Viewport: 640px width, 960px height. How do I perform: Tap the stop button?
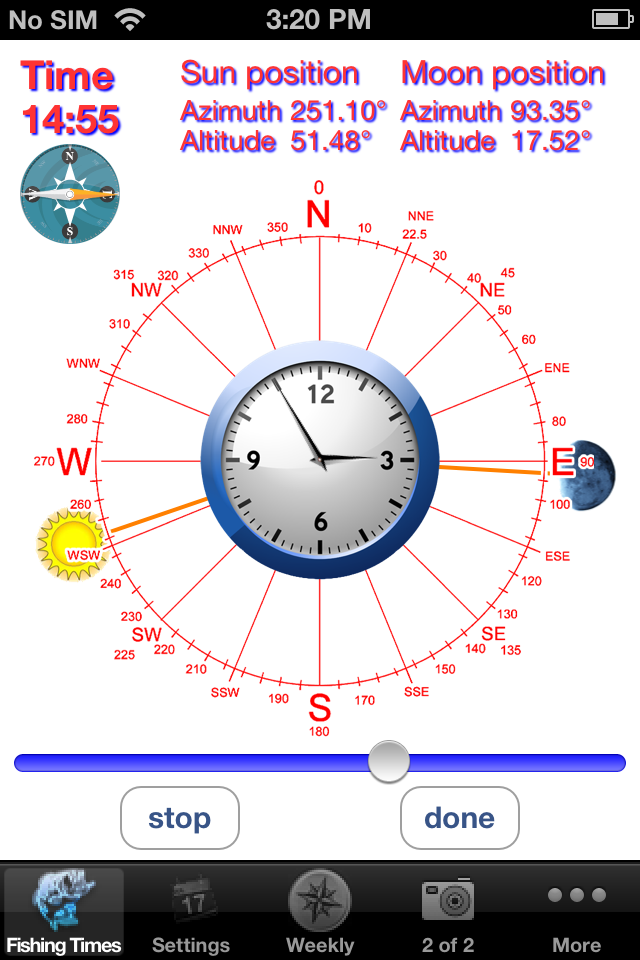click(x=180, y=818)
